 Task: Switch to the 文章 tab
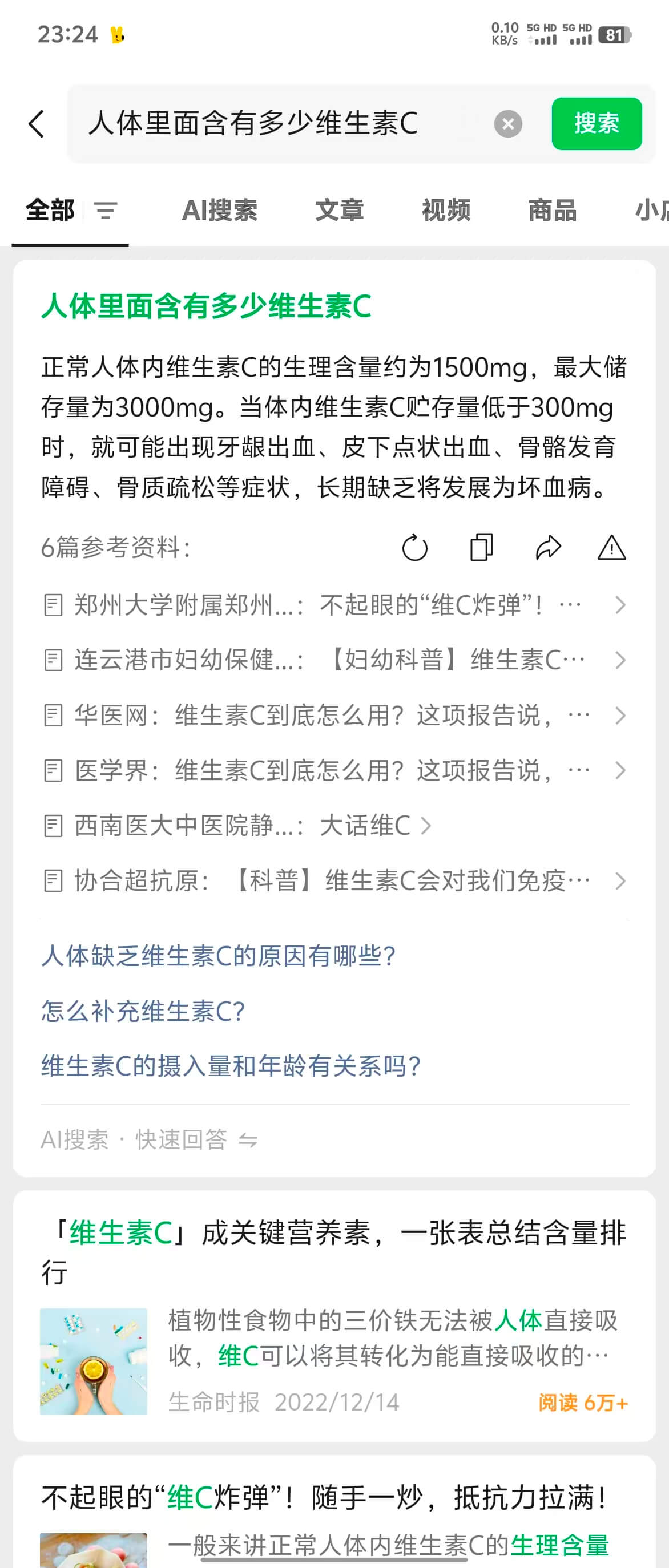coord(339,211)
